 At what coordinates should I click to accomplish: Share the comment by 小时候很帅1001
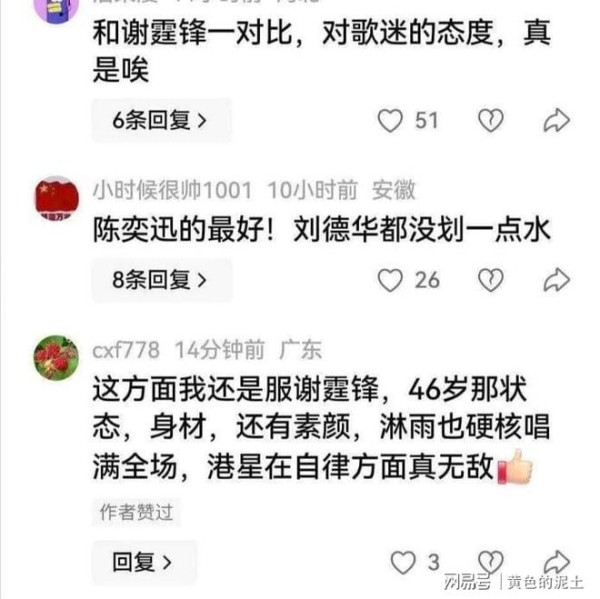point(556,280)
